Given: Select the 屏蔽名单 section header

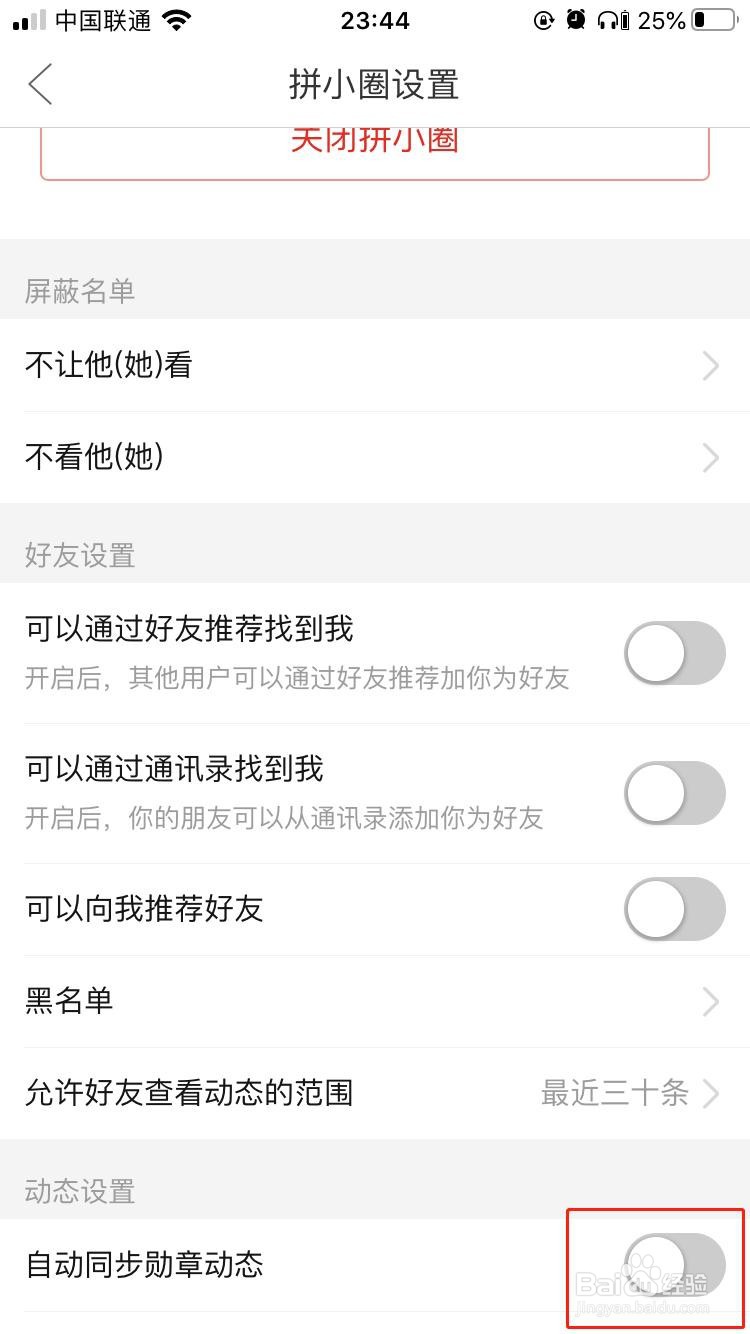Looking at the screenshot, I should click(x=78, y=292).
